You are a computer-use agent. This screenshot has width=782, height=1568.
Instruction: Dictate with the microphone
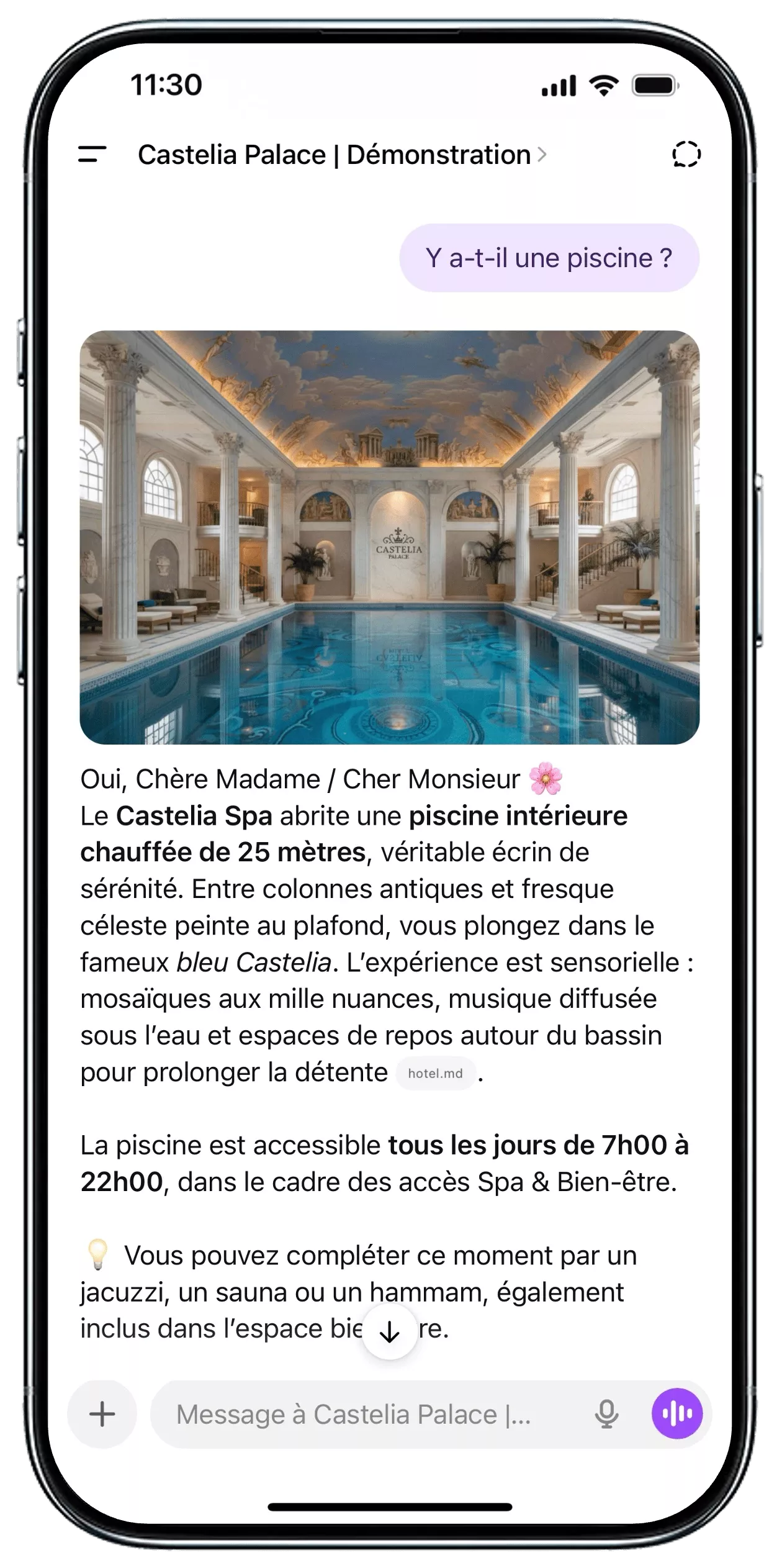pyautogui.click(x=606, y=1414)
